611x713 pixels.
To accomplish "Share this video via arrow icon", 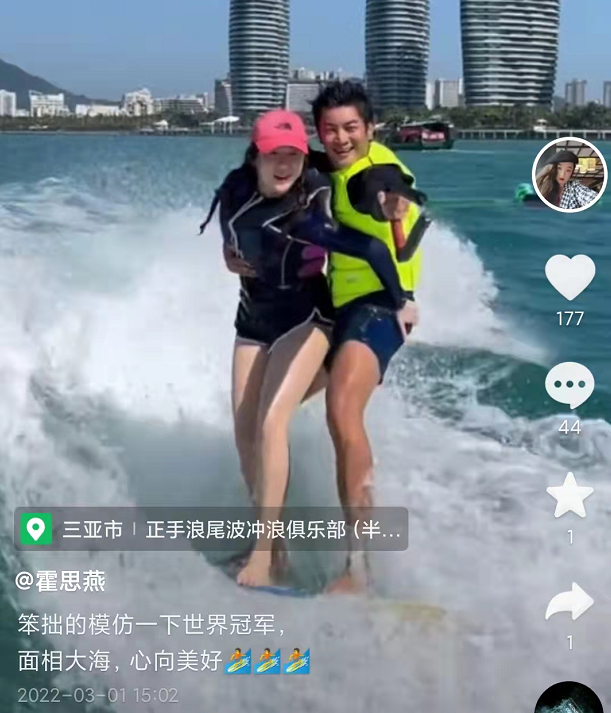I will 570,602.
